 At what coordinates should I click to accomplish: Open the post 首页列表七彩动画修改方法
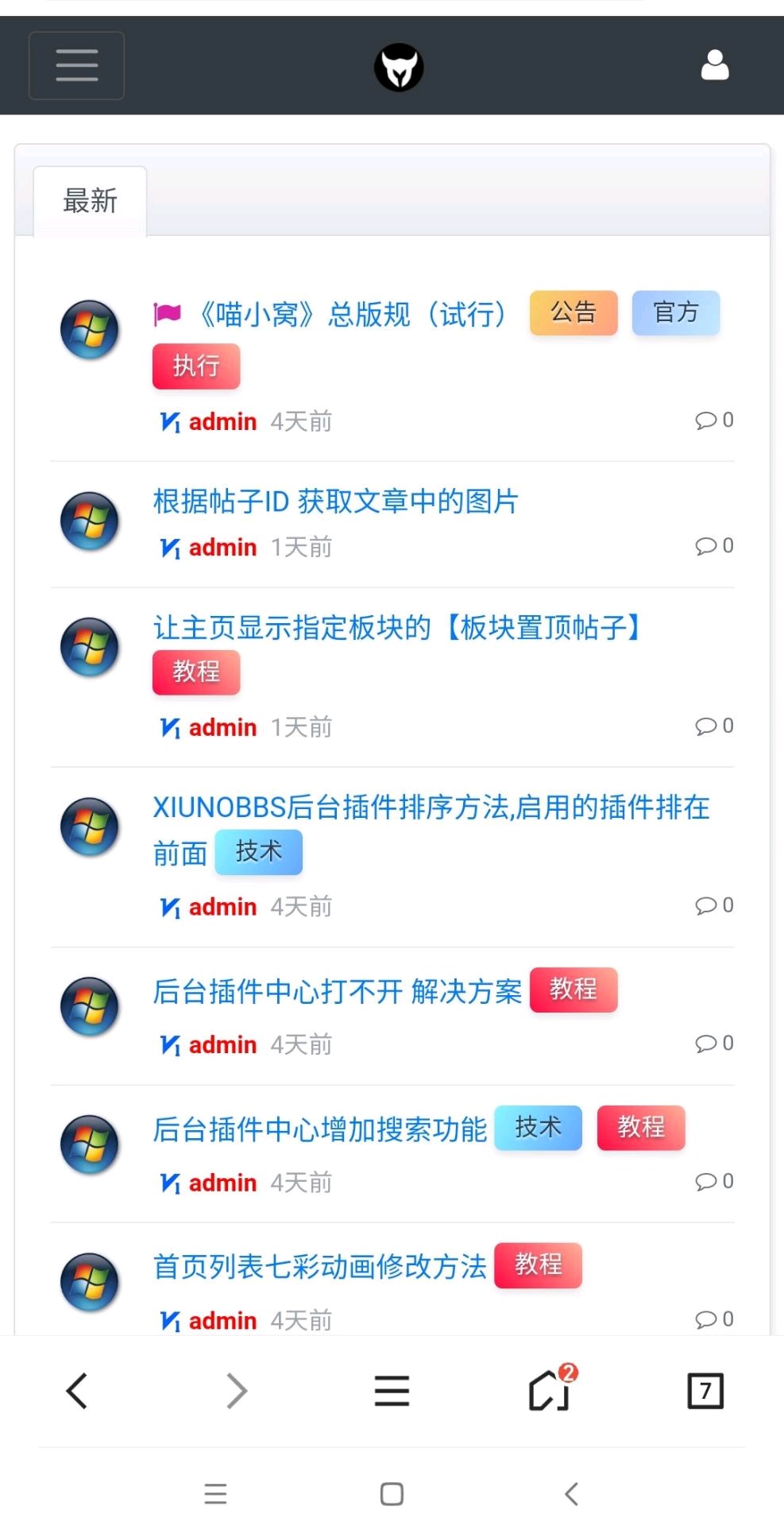[319, 1266]
